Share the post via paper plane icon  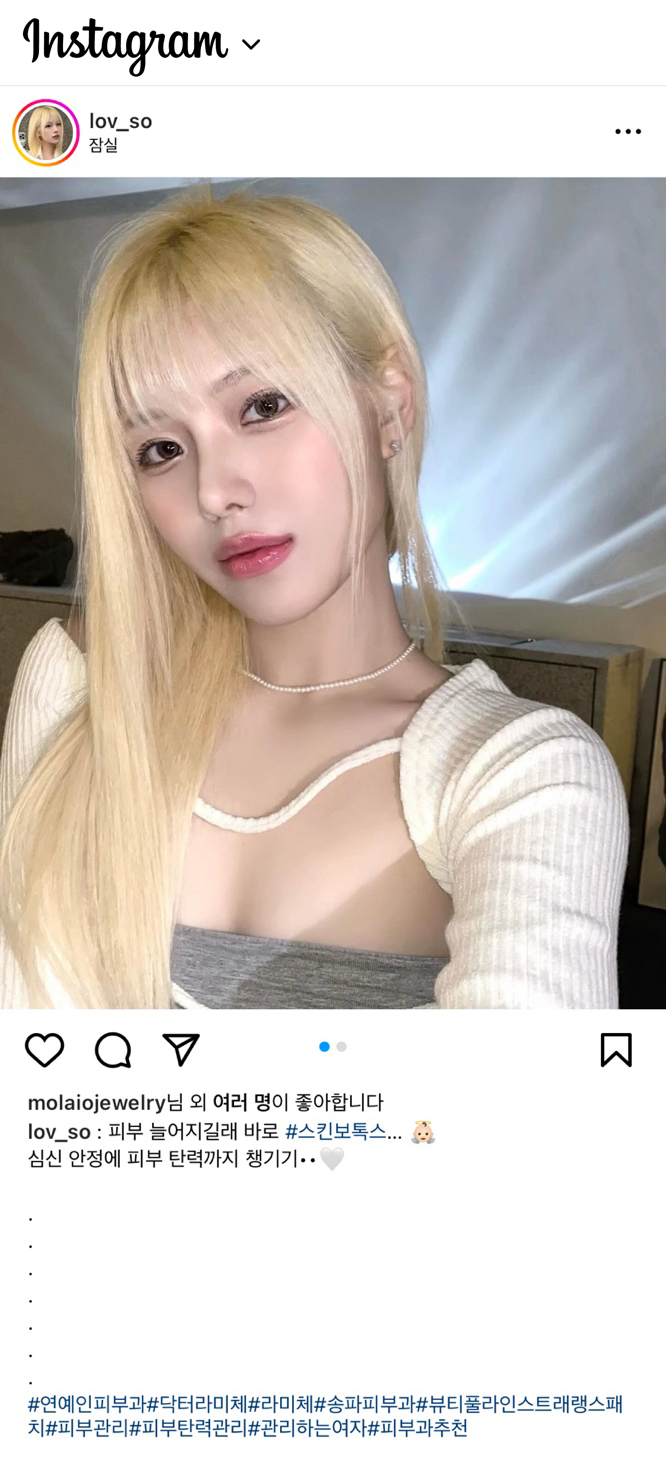click(181, 1049)
